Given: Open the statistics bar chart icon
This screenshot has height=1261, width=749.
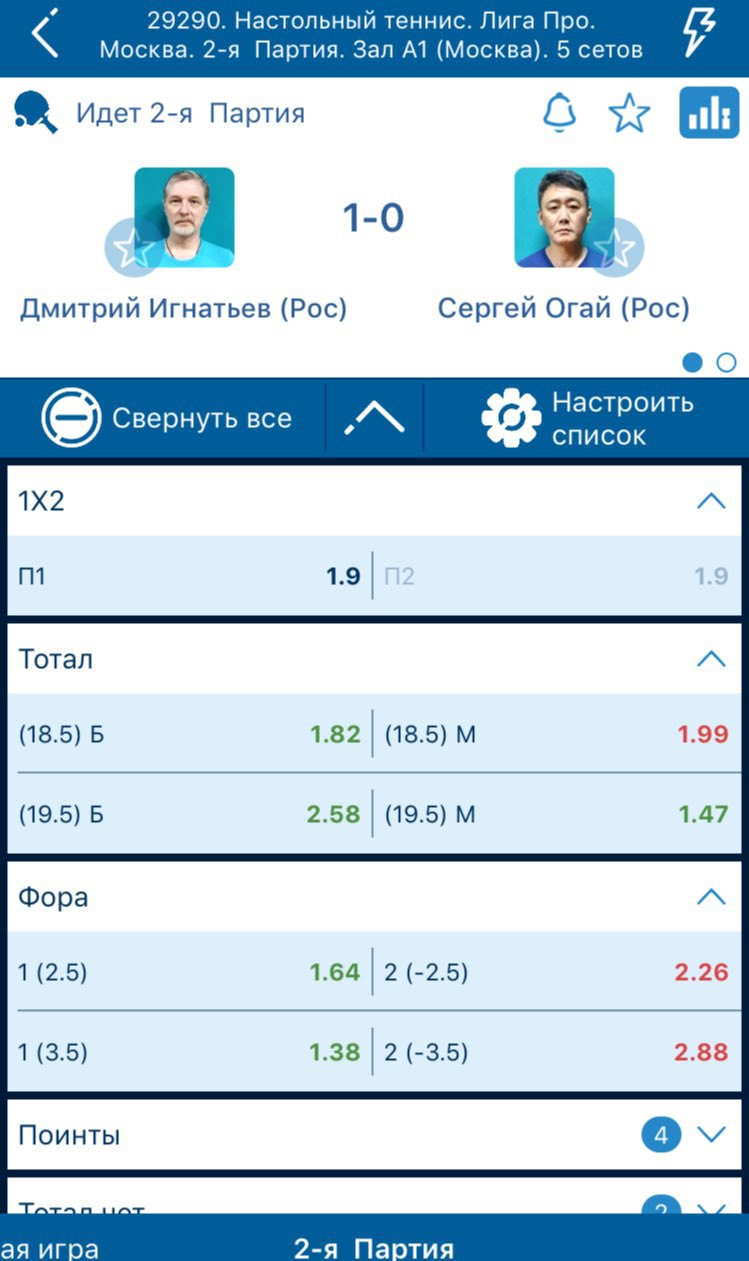Looking at the screenshot, I should [709, 113].
